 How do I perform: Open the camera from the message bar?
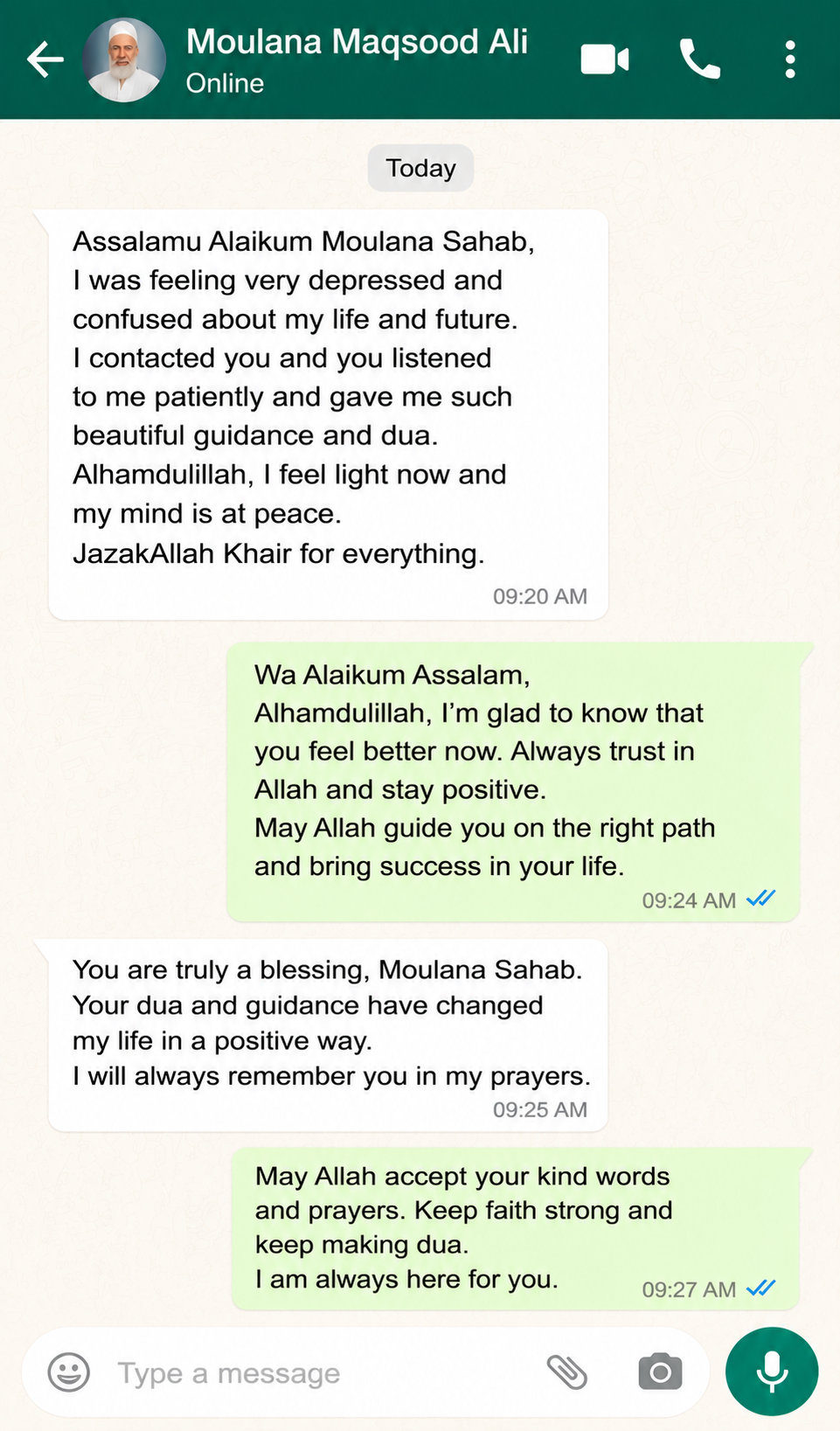coord(660,1372)
